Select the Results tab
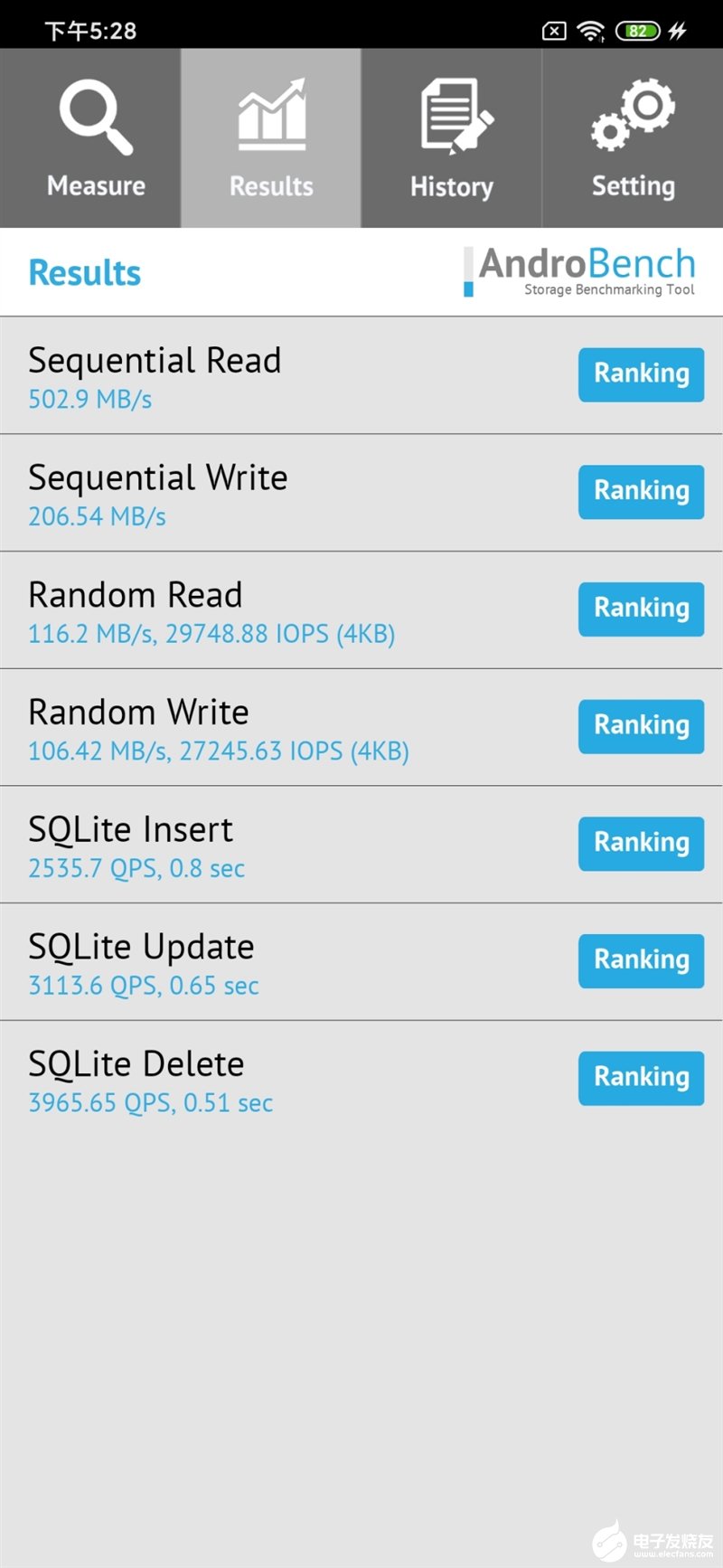This screenshot has width=723, height=1568. pos(271,137)
